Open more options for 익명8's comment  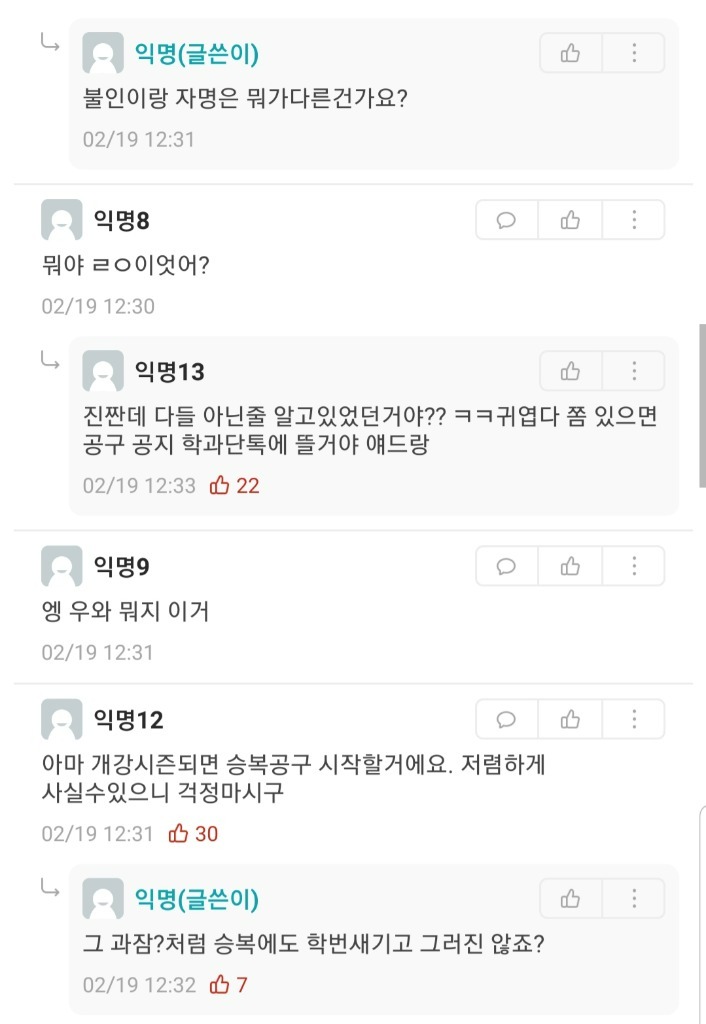(x=634, y=220)
